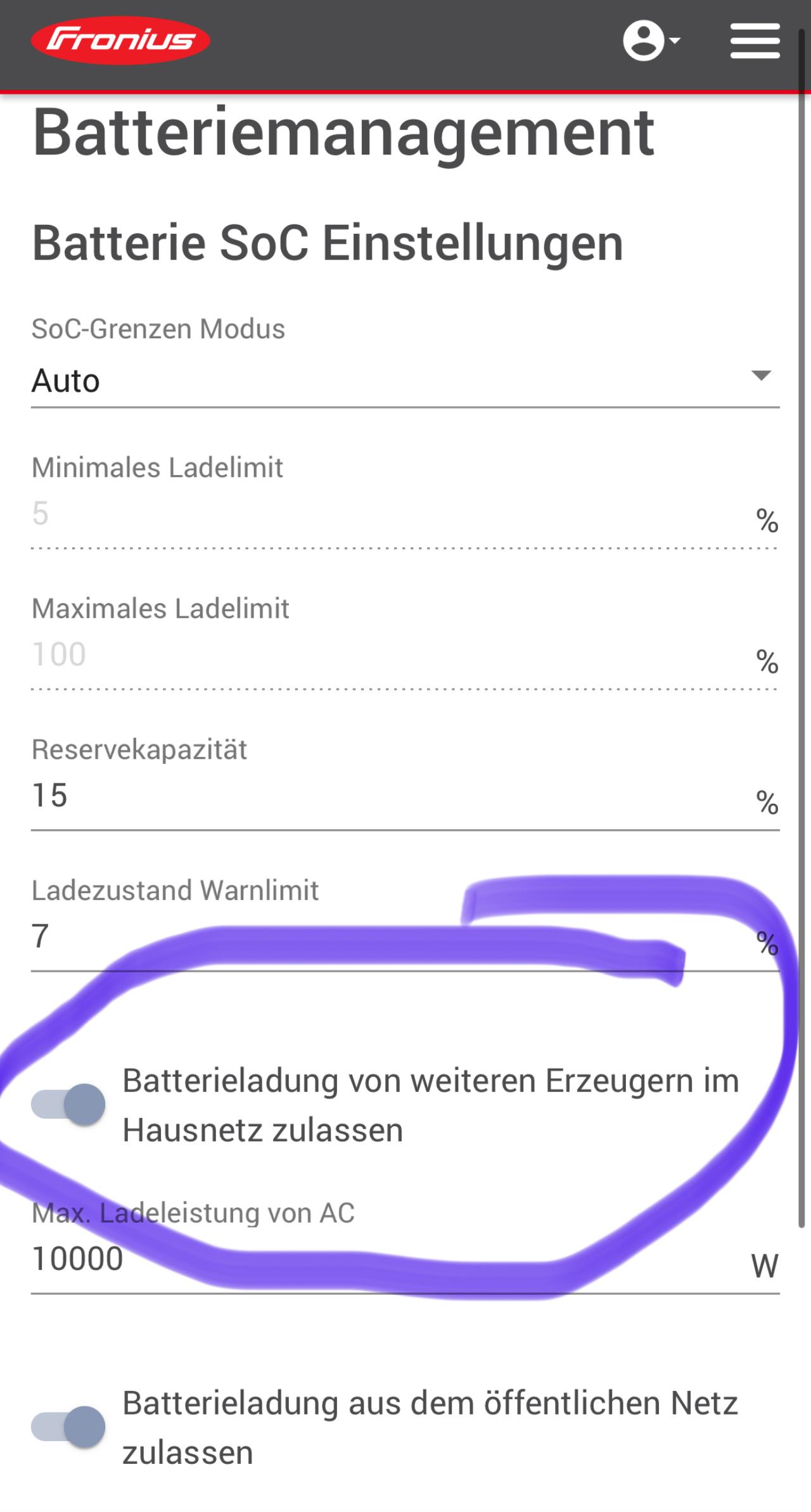The width and height of the screenshot is (811, 1512).
Task: Expand the SoC-Grenzen Modus dropdown
Action: coord(405,381)
